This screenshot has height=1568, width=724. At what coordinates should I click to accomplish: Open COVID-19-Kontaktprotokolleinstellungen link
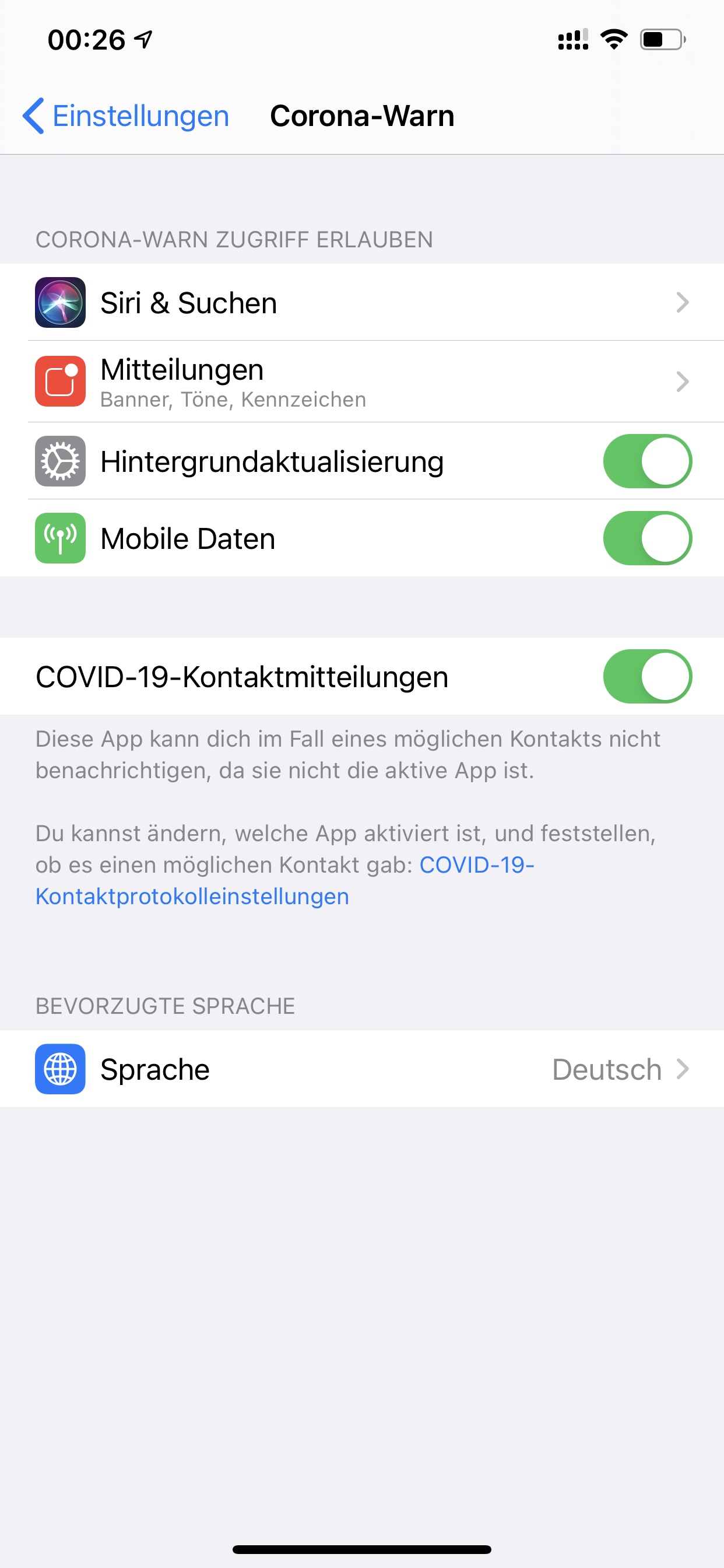tap(192, 896)
